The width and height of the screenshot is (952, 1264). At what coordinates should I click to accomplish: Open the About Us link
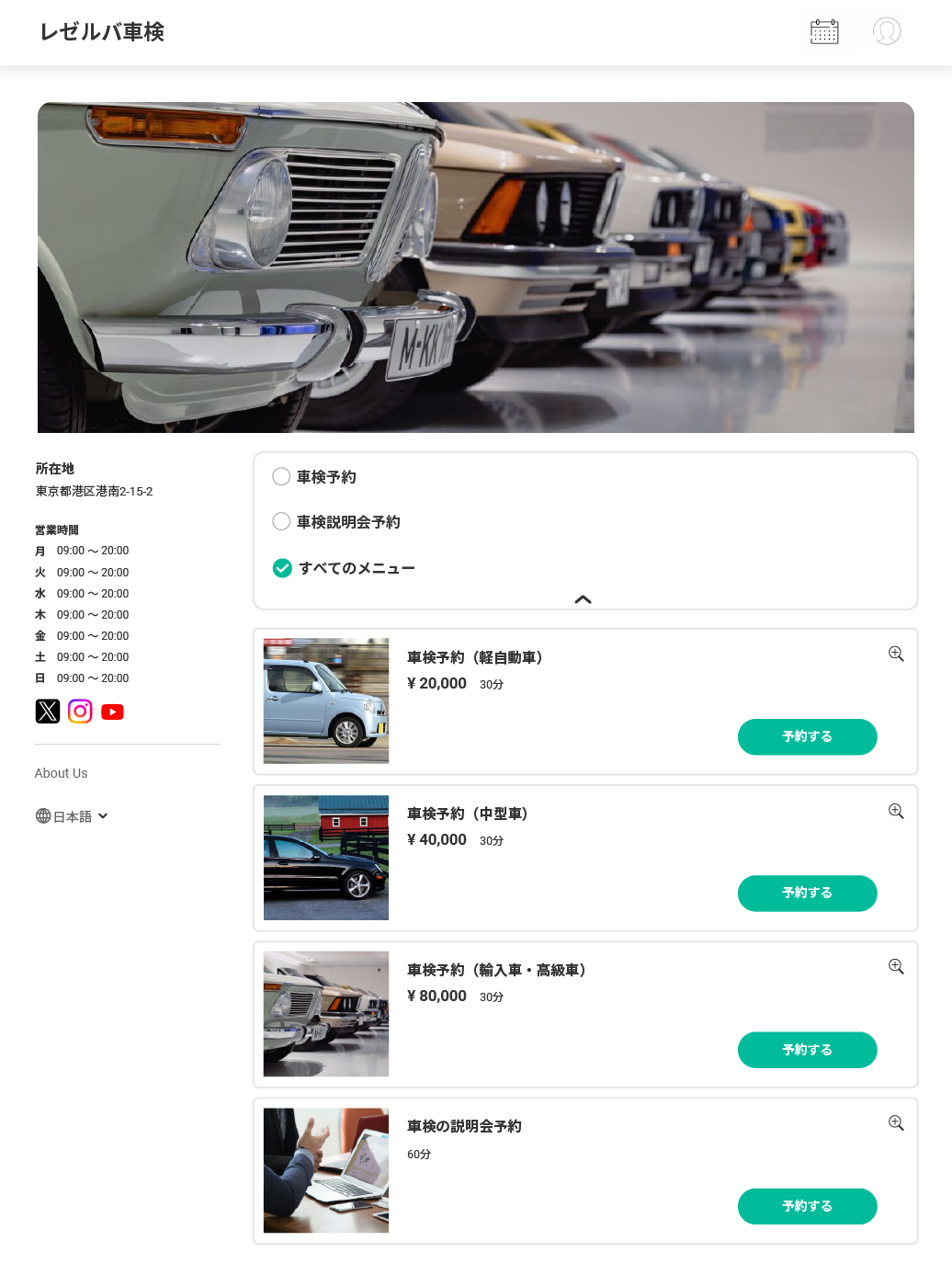[x=62, y=773]
